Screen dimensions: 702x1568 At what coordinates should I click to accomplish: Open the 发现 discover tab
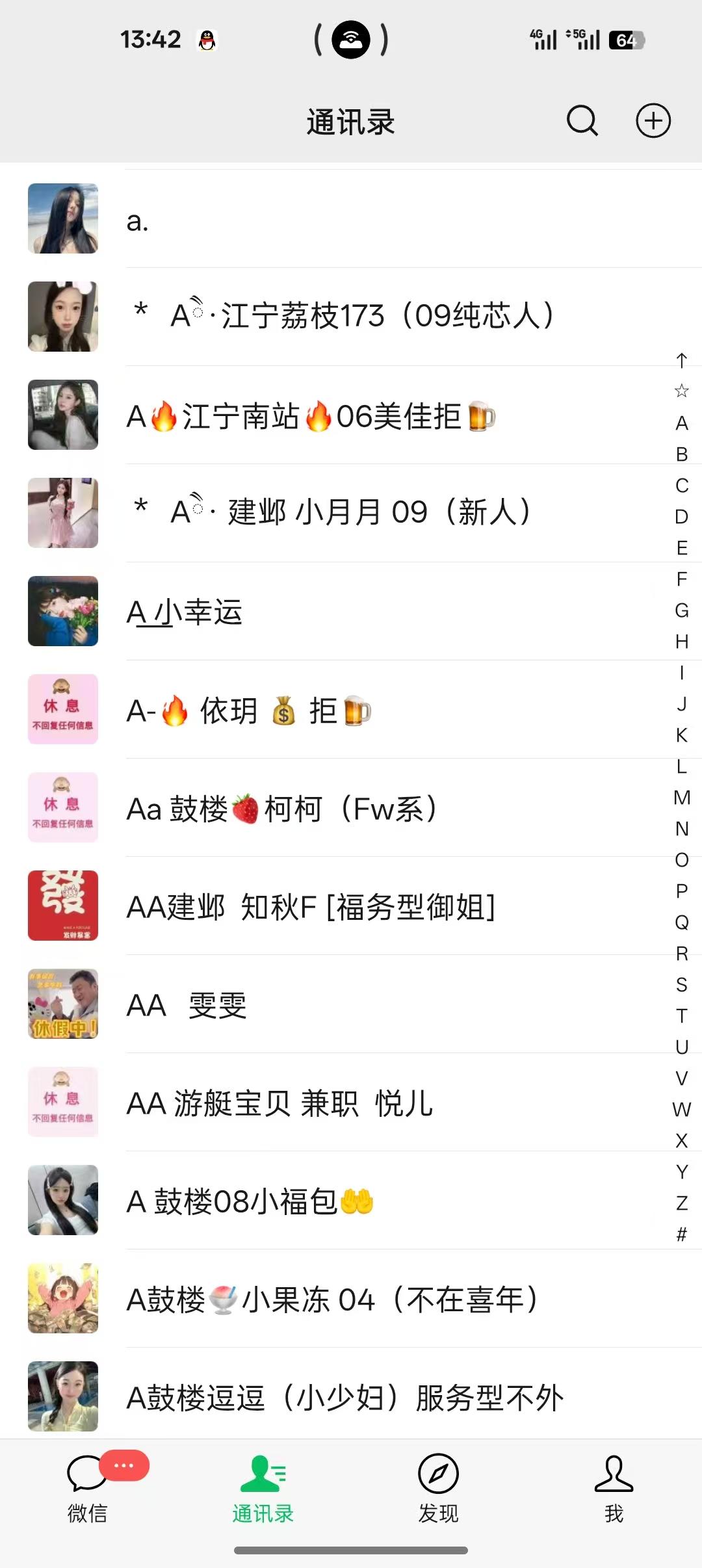(x=438, y=1488)
